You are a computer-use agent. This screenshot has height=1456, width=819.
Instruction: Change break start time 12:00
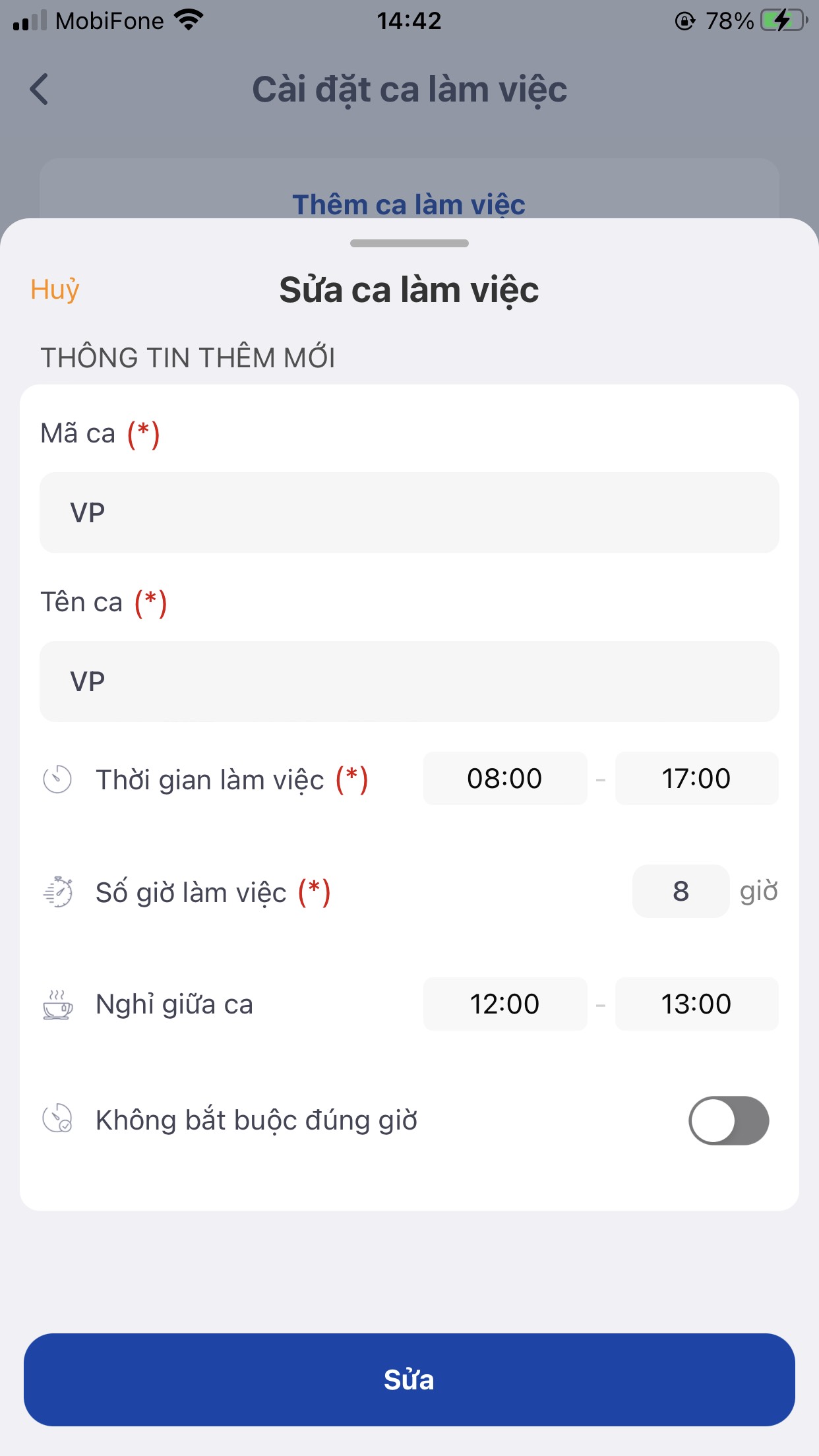coord(504,1004)
